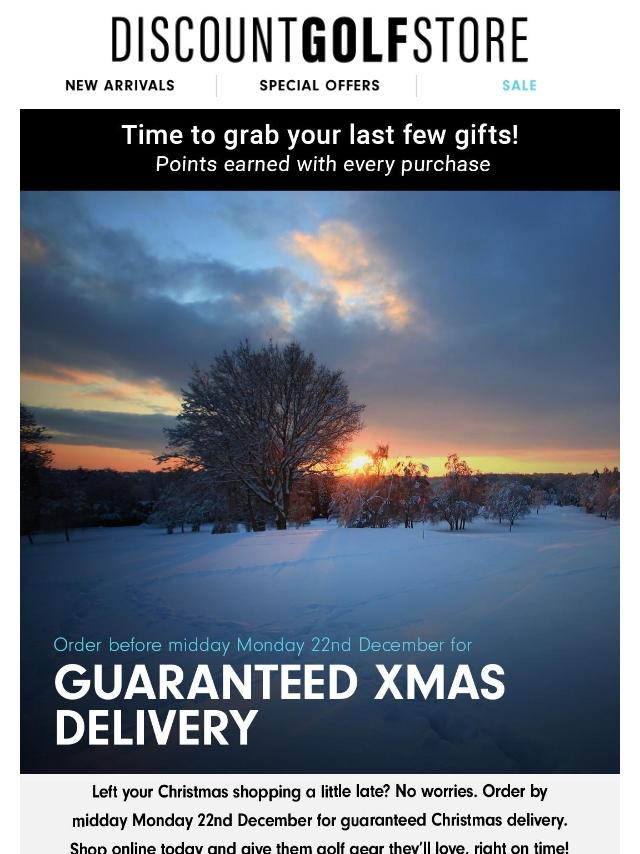
Task: Open the Special Offers link
Action: tap(319, 86)
